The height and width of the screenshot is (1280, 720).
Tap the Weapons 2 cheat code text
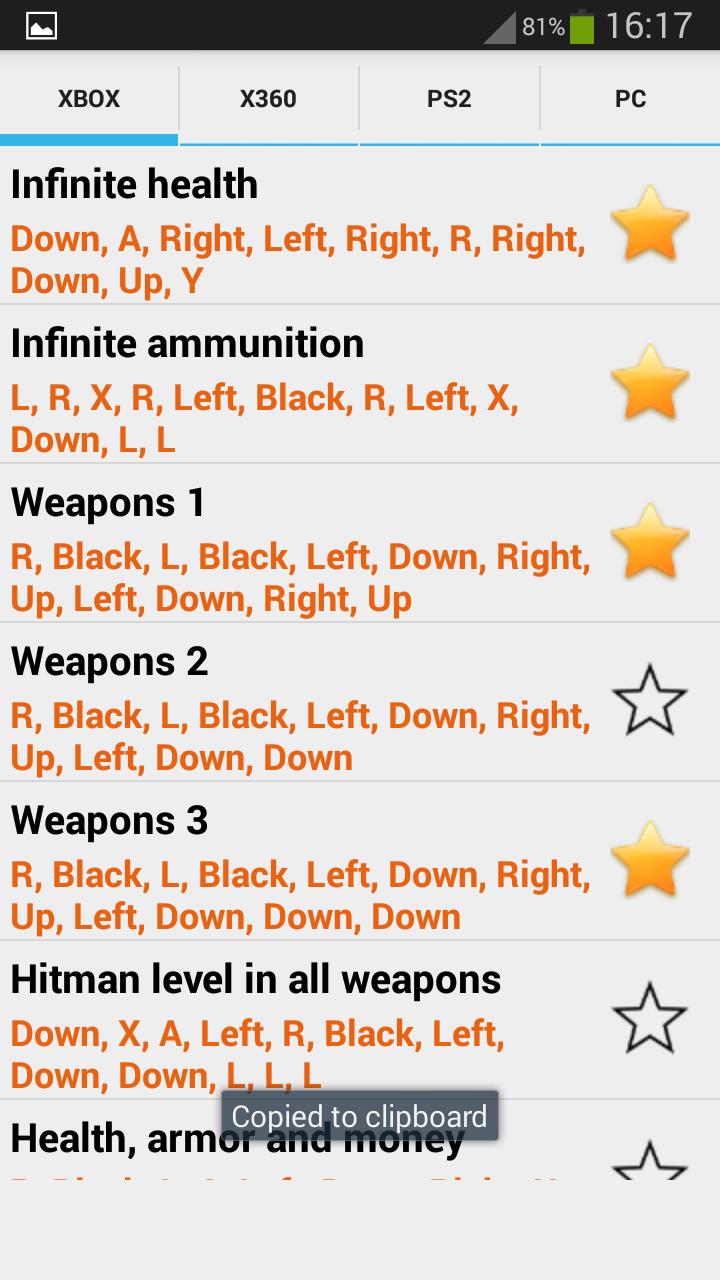[300, 735]
